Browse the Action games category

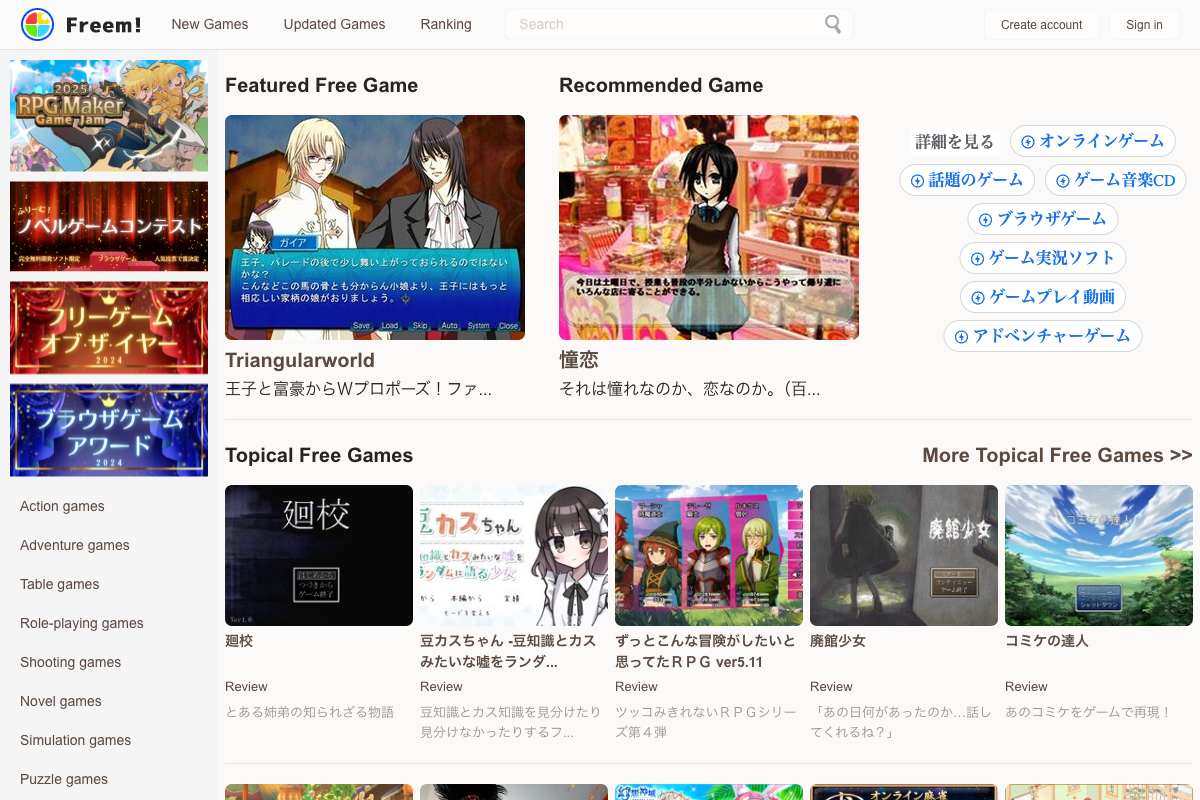point(62,506)
